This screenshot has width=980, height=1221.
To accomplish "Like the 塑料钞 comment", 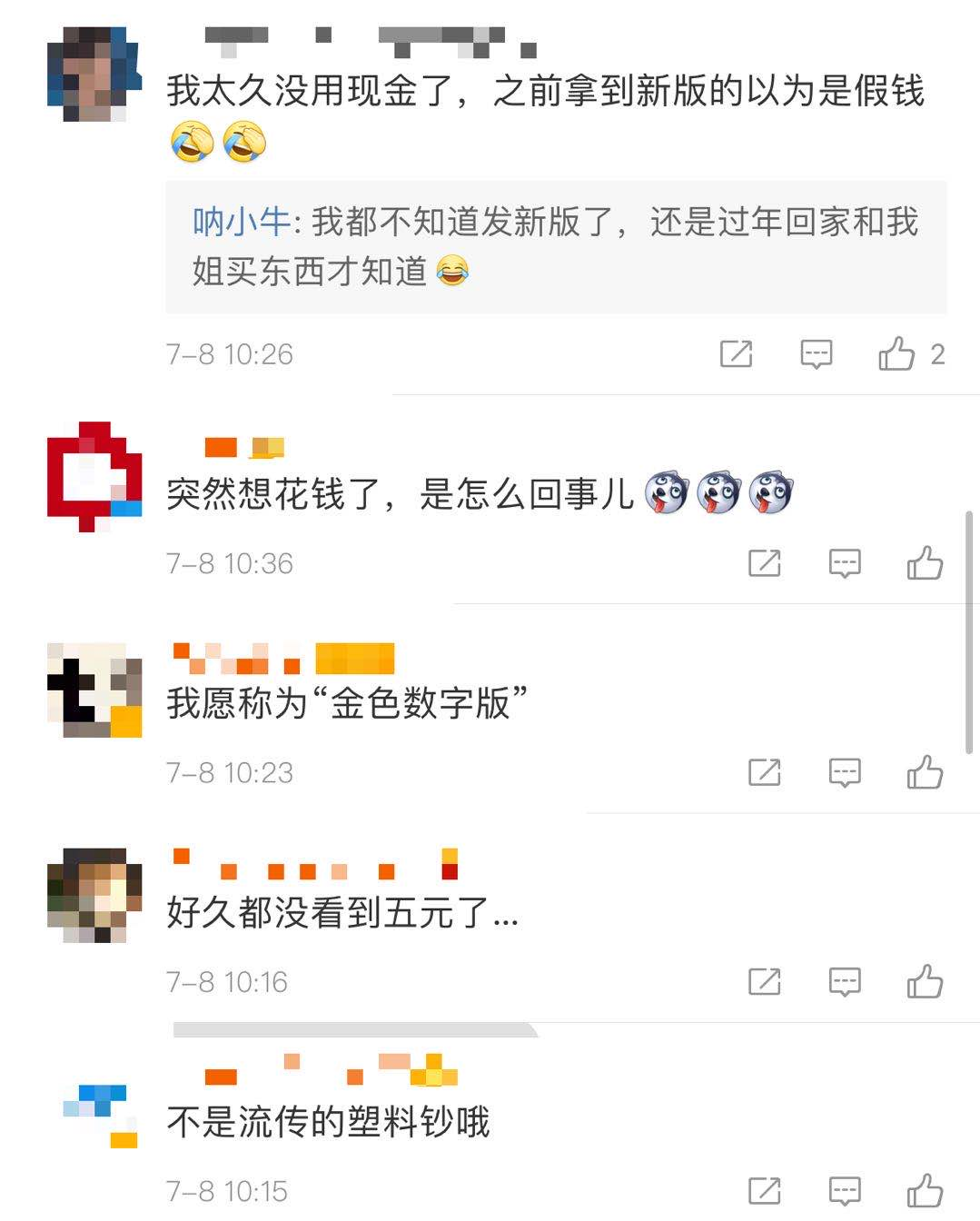I will [925, 1190].
